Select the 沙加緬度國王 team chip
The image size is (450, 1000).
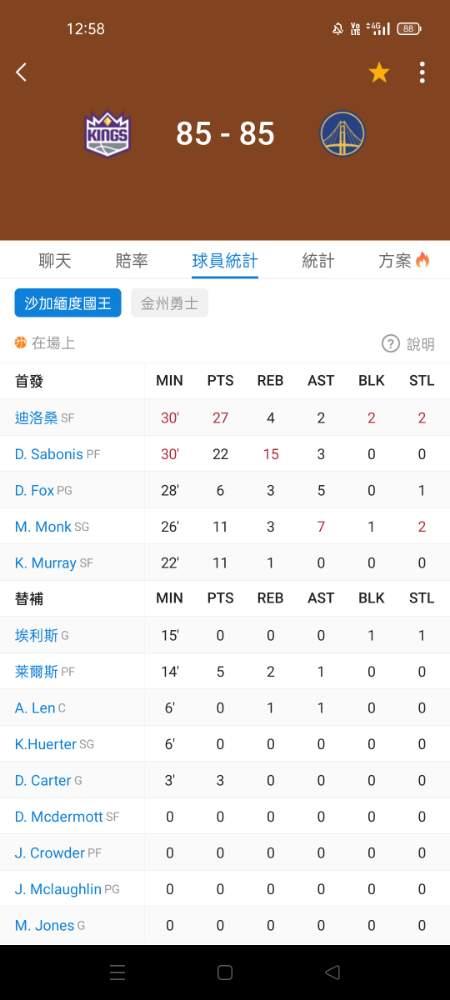pos(68,303)
